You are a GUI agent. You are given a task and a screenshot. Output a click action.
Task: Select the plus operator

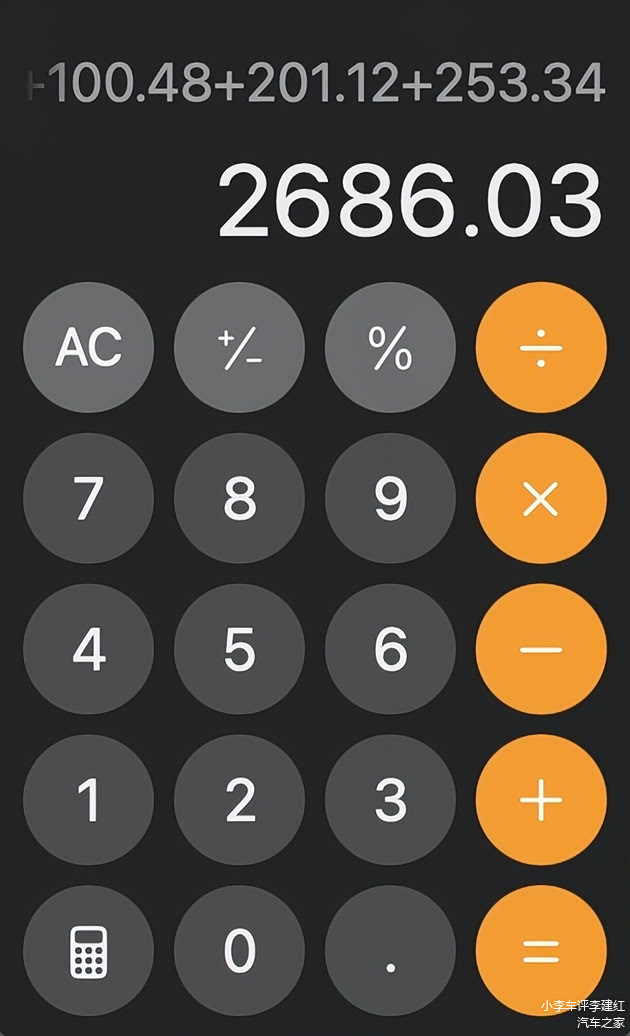(541, 800)
